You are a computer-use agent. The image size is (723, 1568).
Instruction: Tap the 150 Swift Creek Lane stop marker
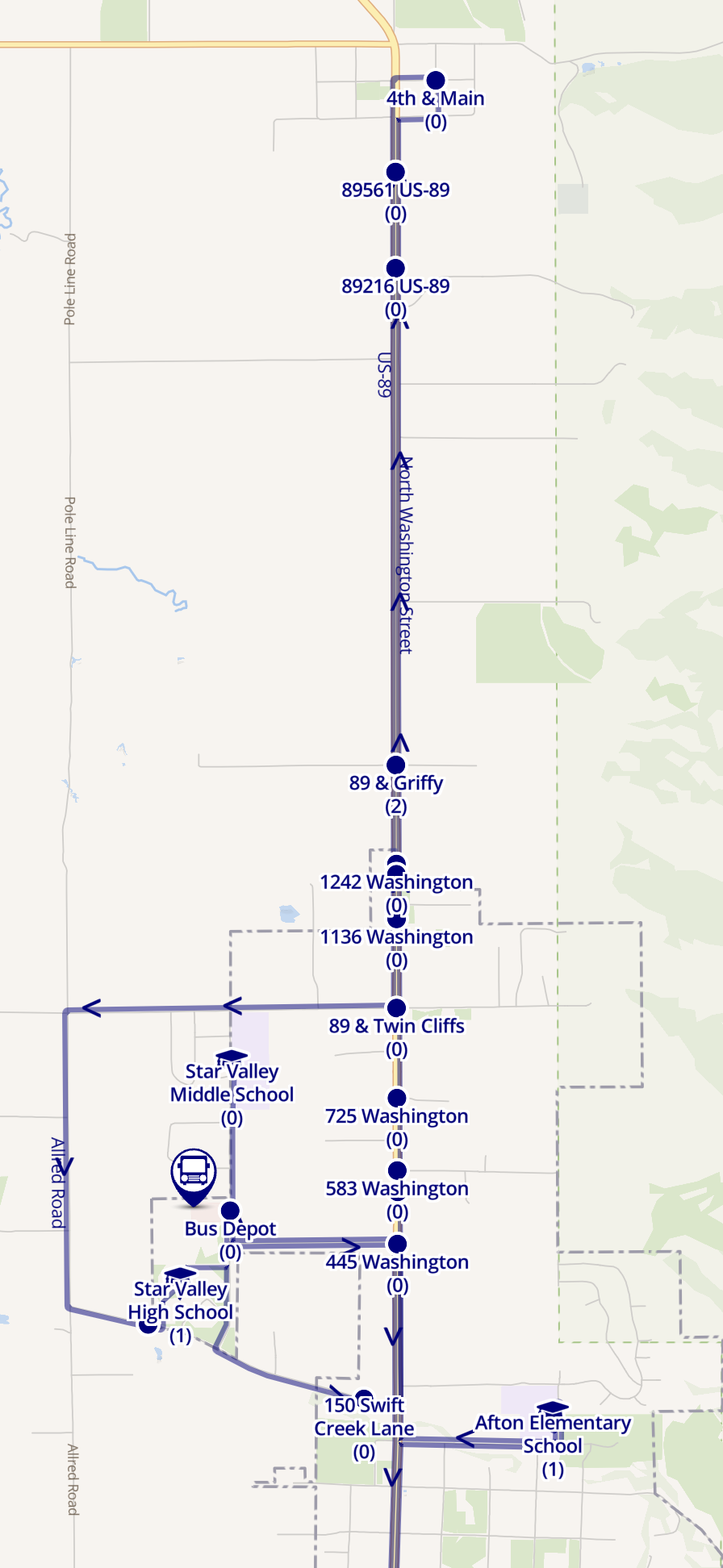[364, 1396]
